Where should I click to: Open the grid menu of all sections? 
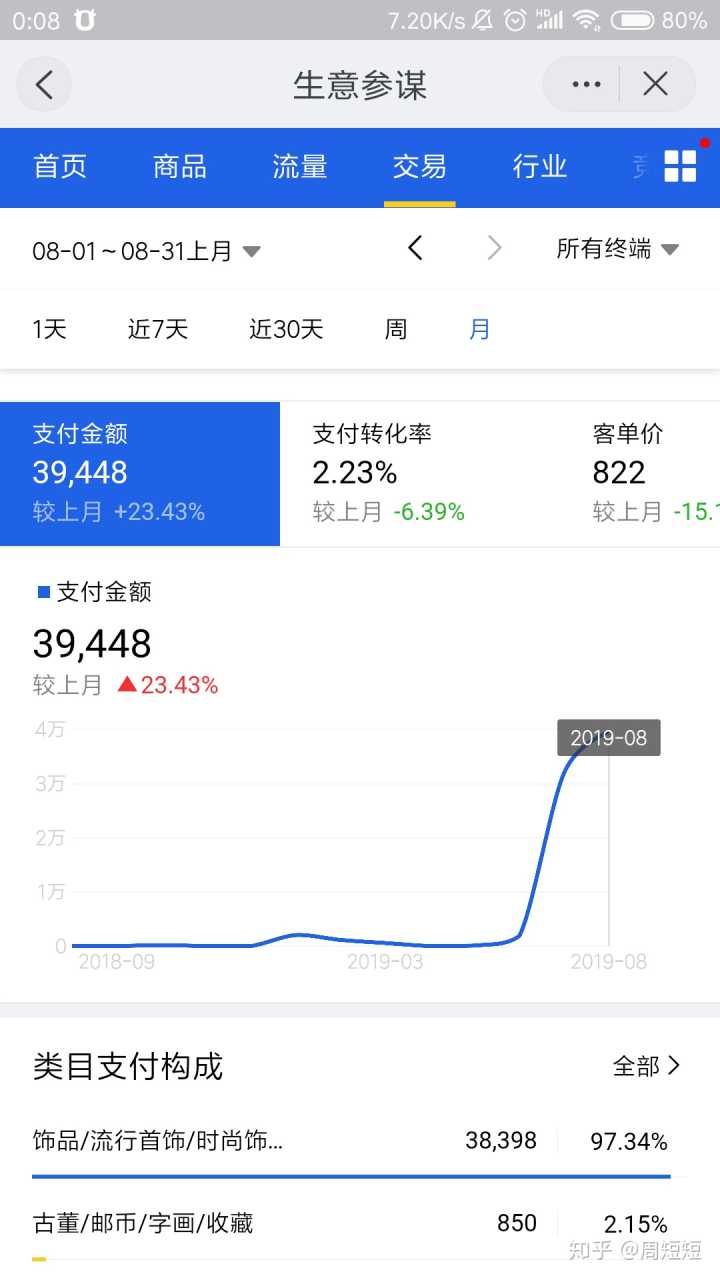[x=680, y=167]
